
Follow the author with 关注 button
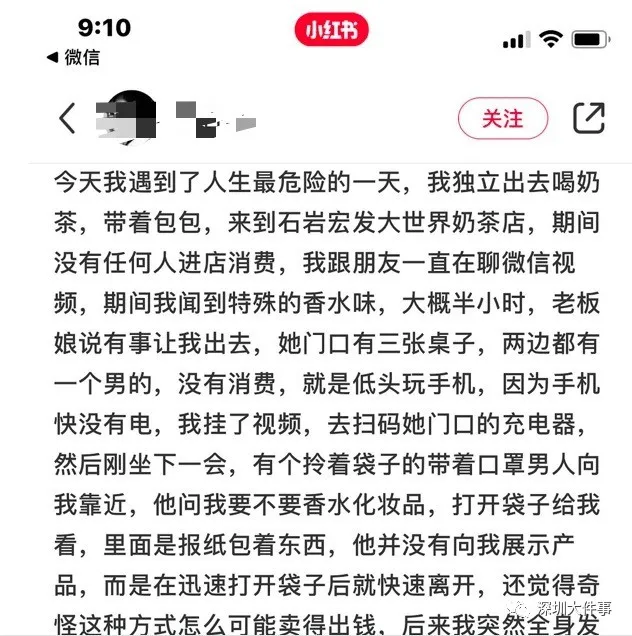click(503, 118)
